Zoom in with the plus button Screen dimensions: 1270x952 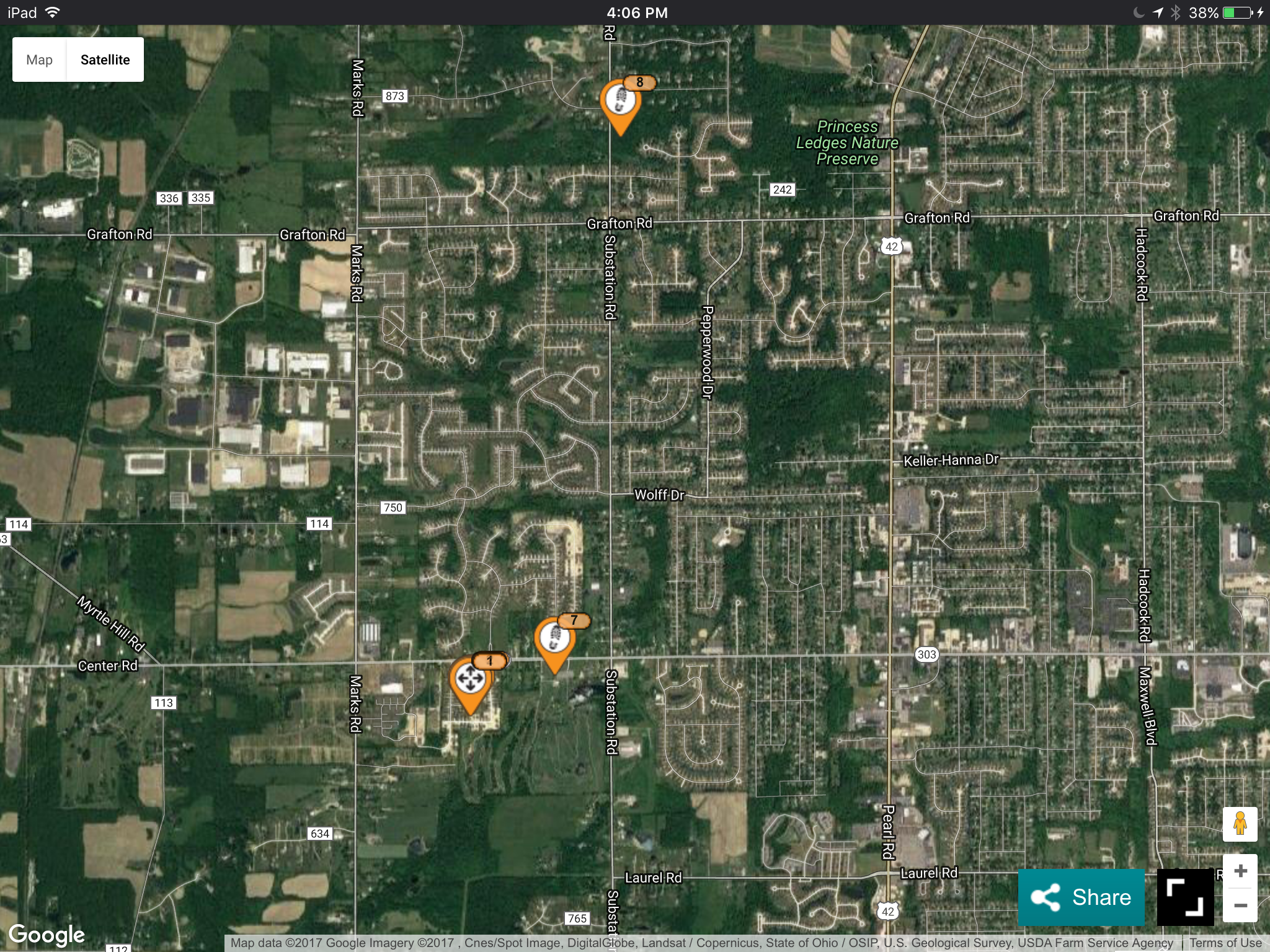[1240, 871]
